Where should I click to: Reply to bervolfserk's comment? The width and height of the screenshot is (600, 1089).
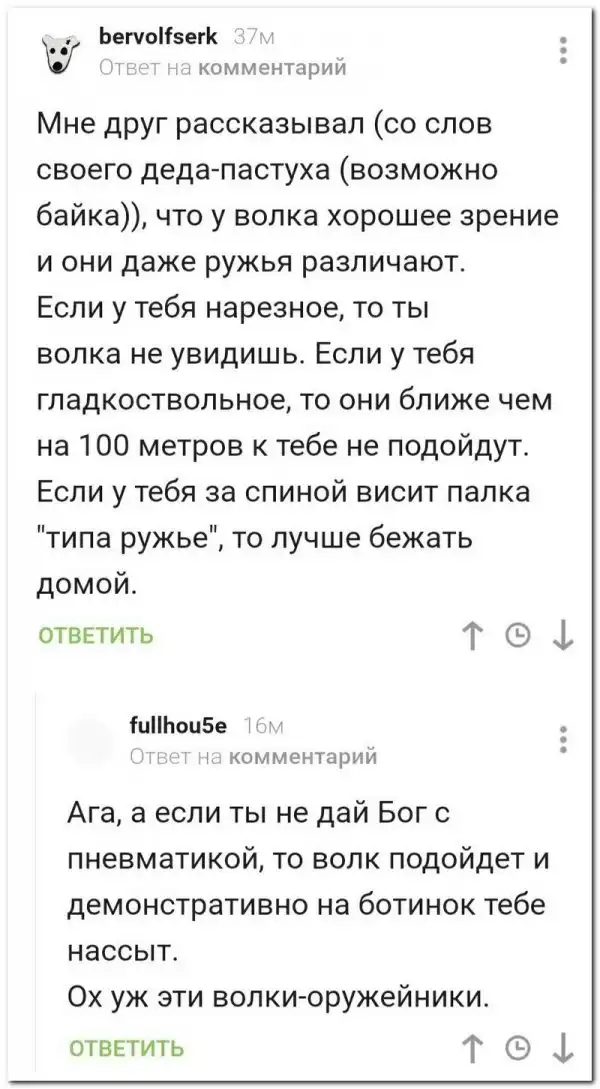click(x=95, y=635)
